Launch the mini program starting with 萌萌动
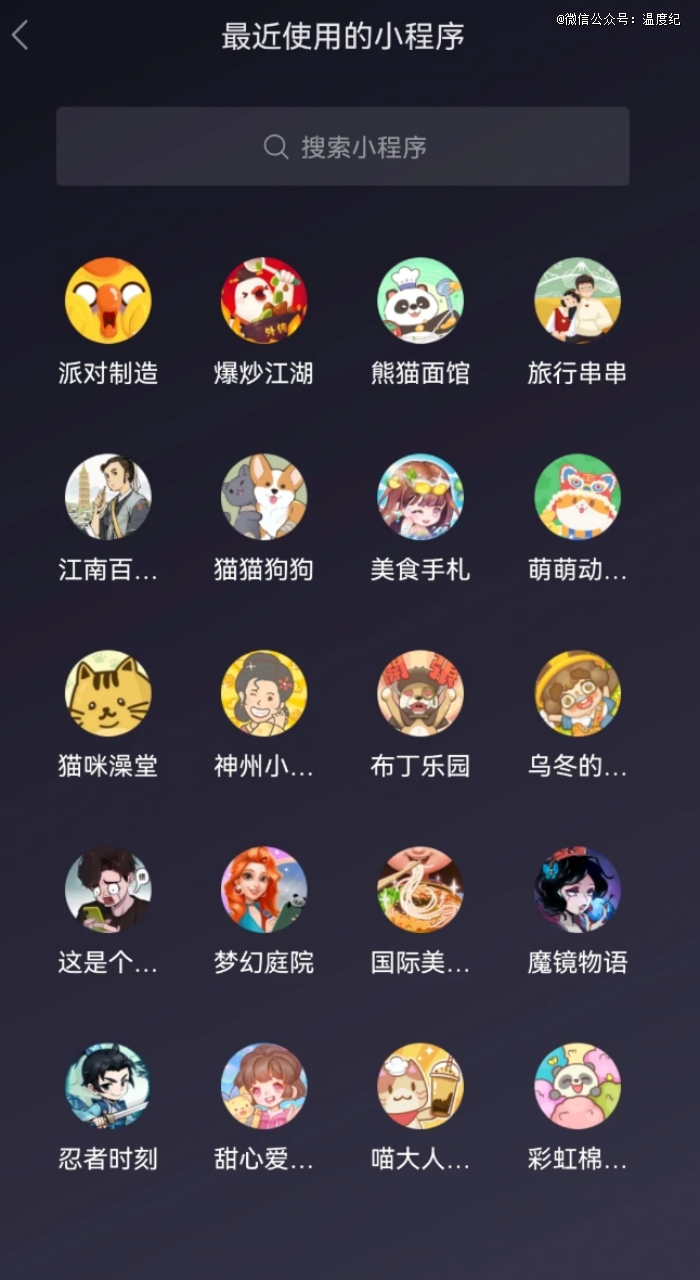 577,497
